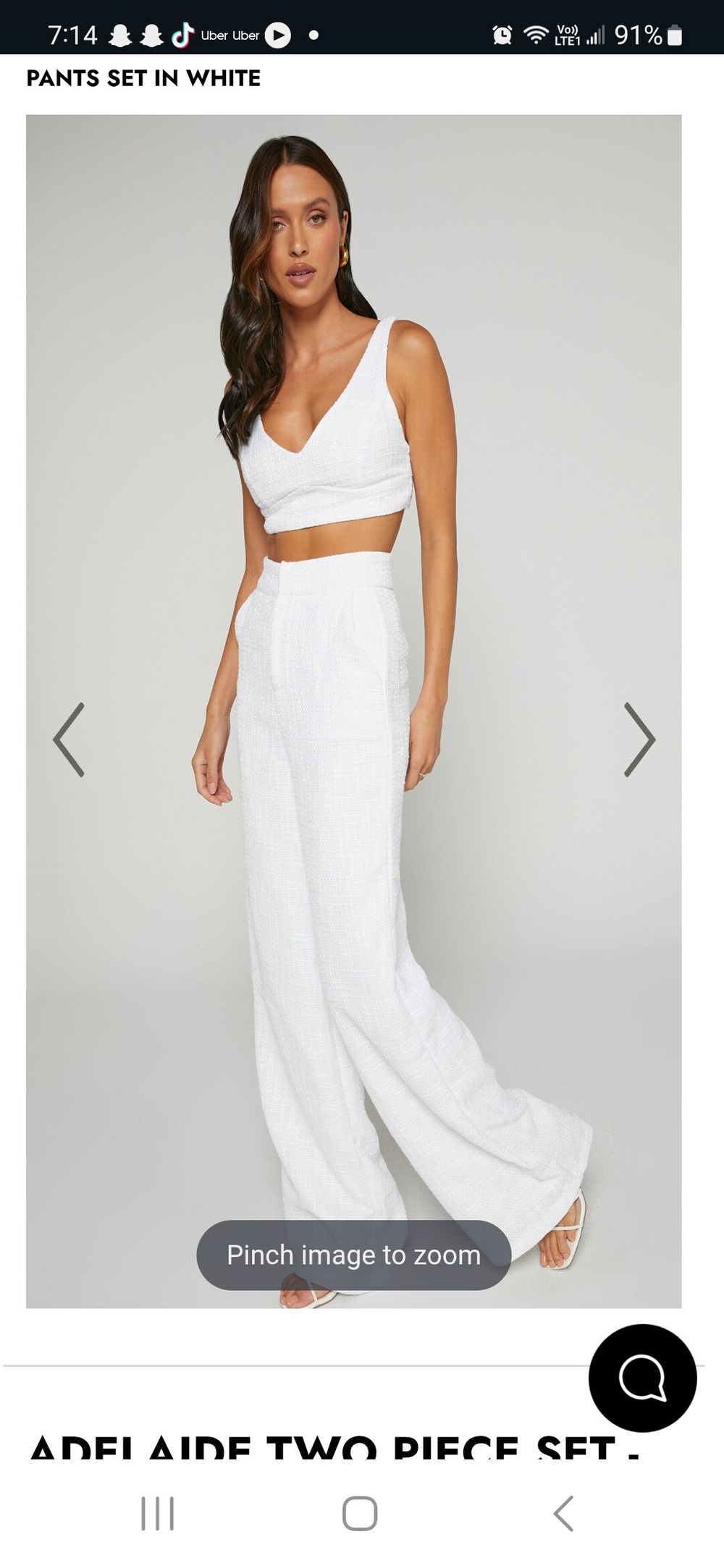724x1568 pixels.
Task: Show the next product image
Action: tap(639, 739)
